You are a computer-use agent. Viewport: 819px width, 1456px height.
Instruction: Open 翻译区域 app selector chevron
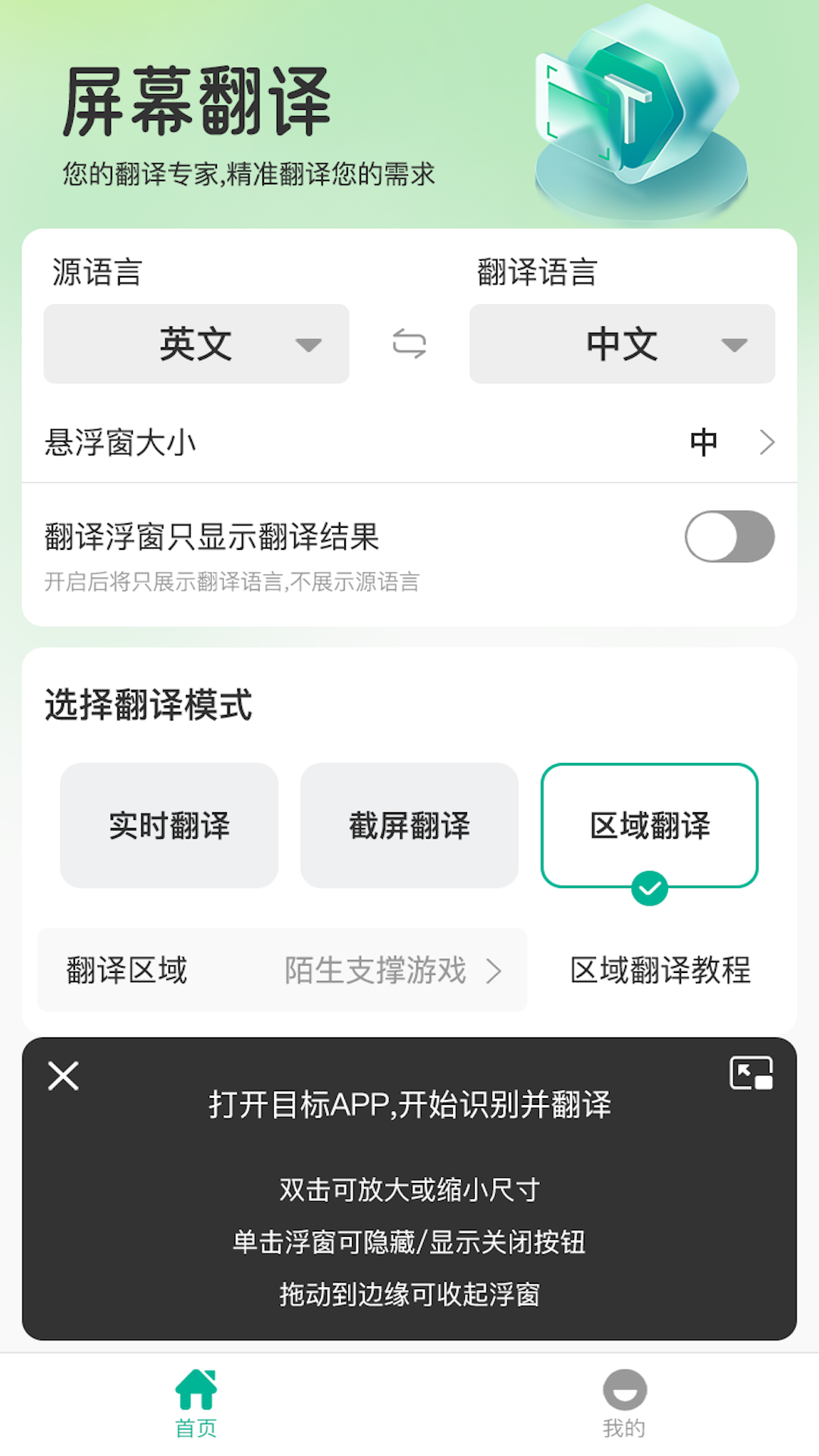tap(497, 971)
